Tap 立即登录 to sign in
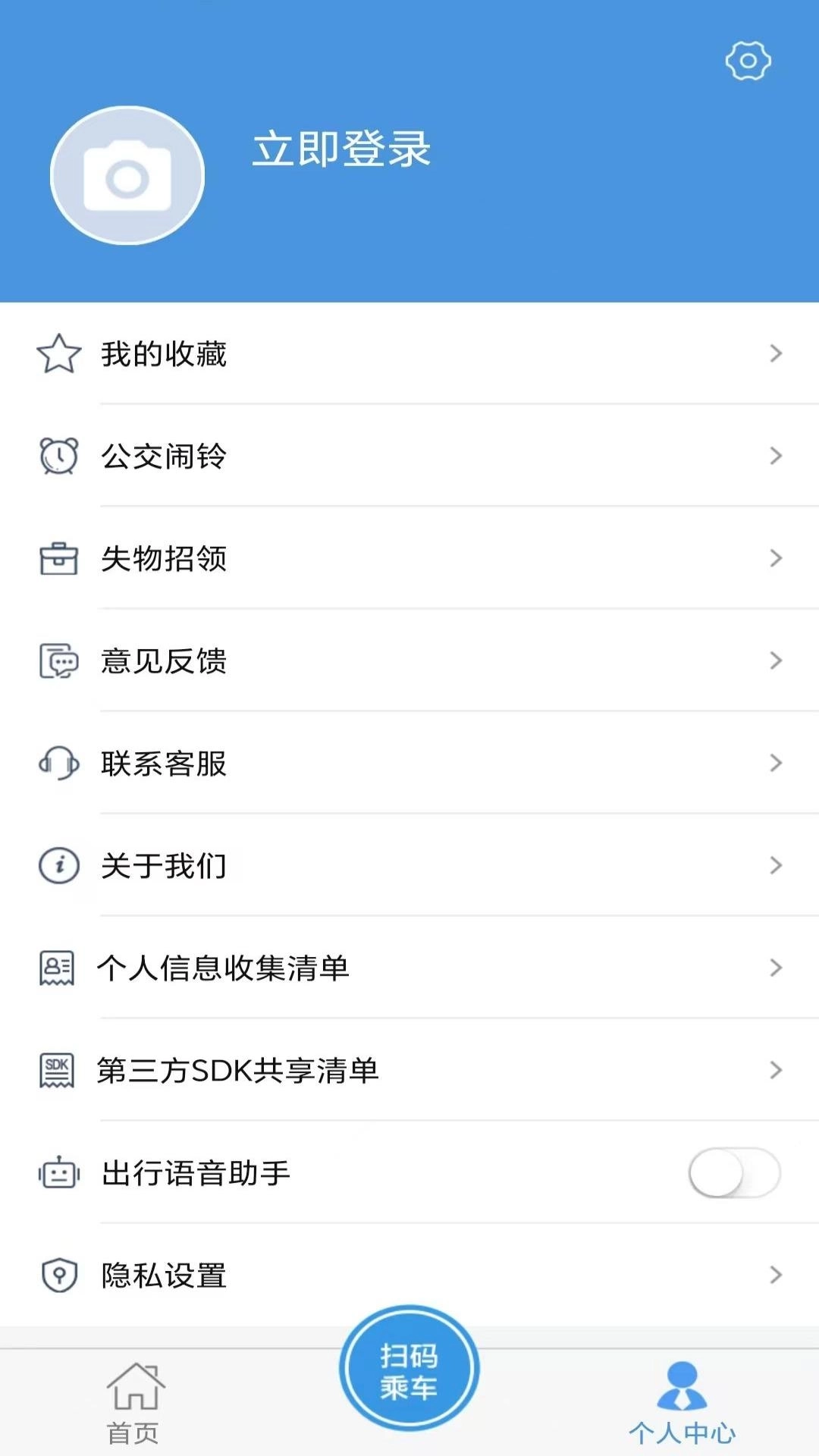Image resolution: width=819 pixels, height=1456 pixels. coord(341,150)
